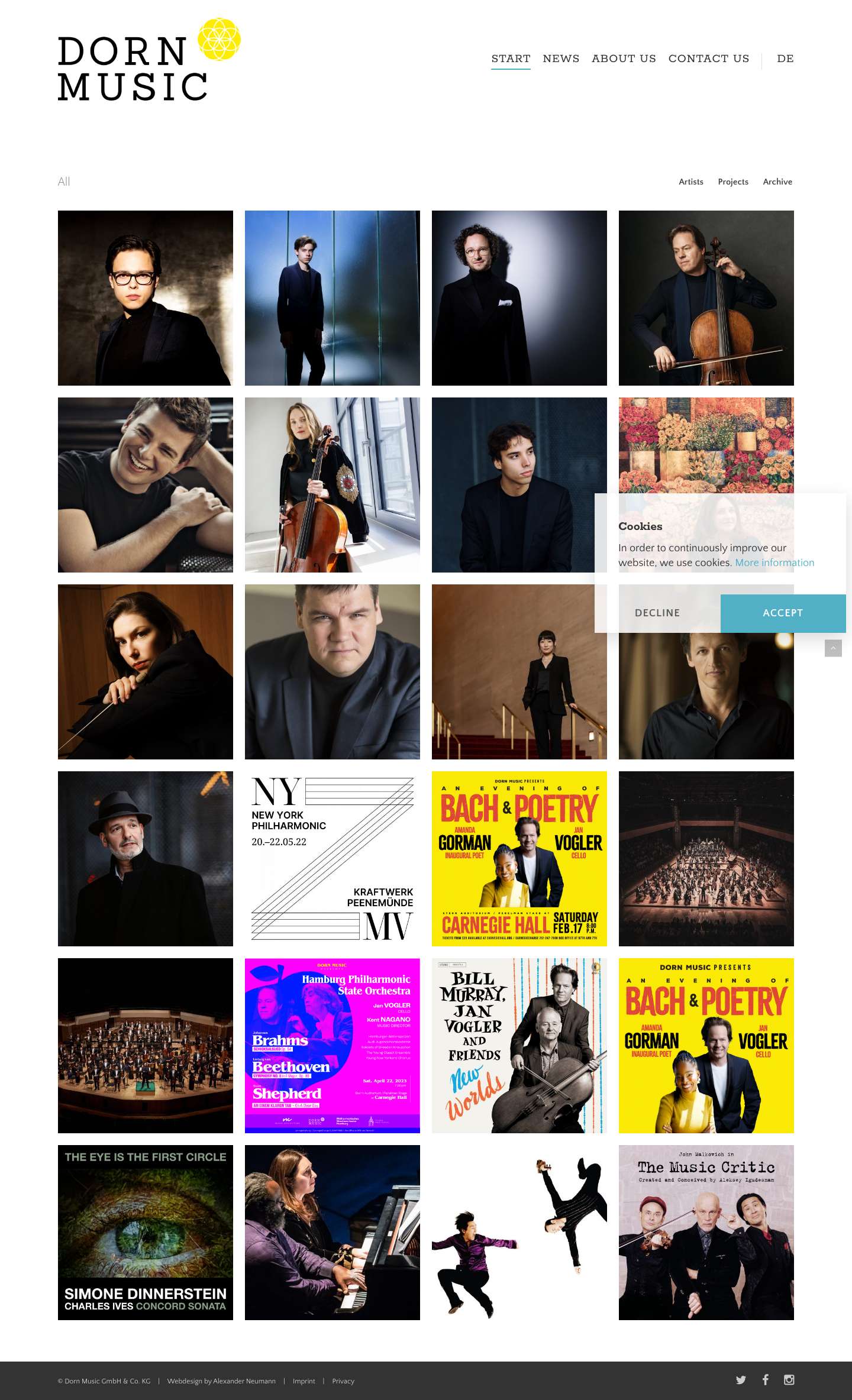Show the Archive filter

777,182
